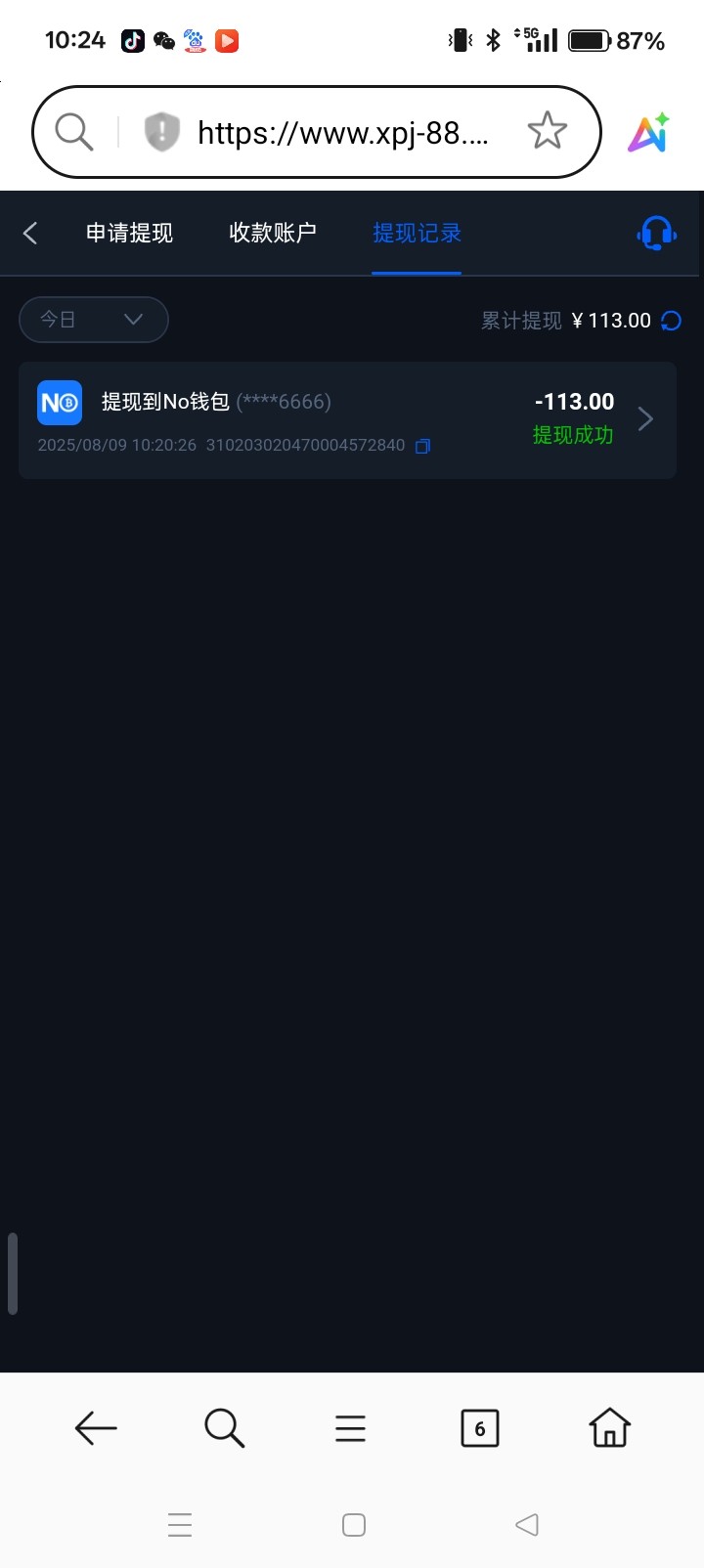The image size is (704, 1568).
Task: Contact customer service via headset icon
Action: (656, 233)
